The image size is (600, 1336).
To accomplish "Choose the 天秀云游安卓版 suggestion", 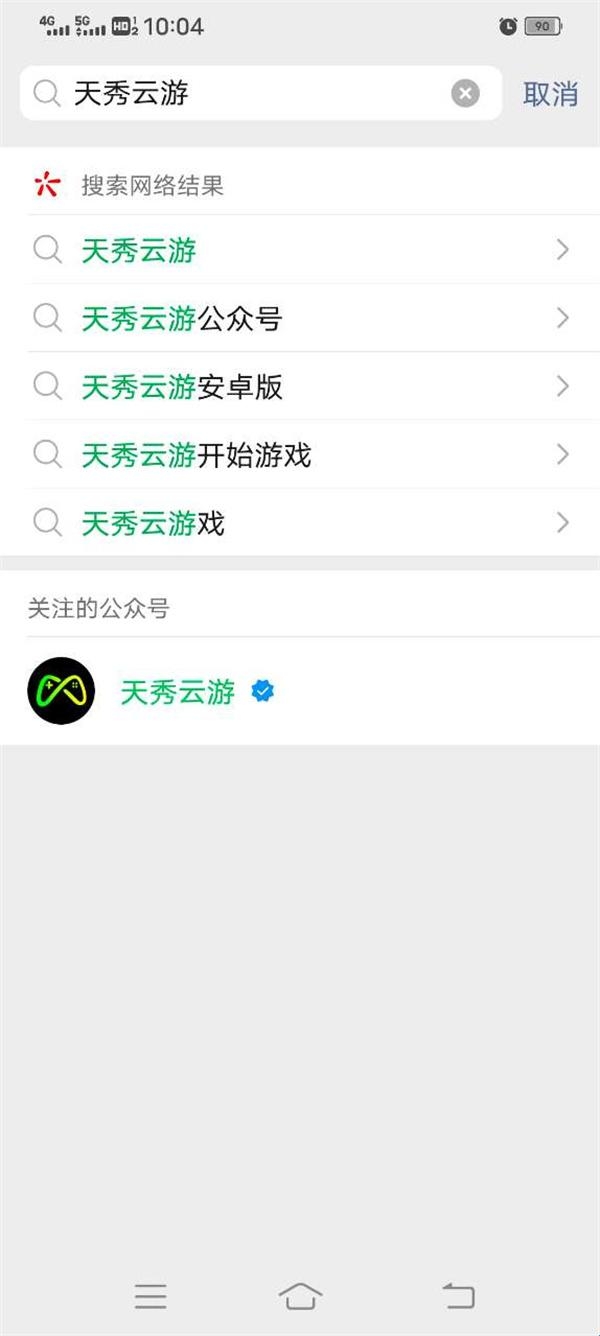I will [x=300, y=386].
